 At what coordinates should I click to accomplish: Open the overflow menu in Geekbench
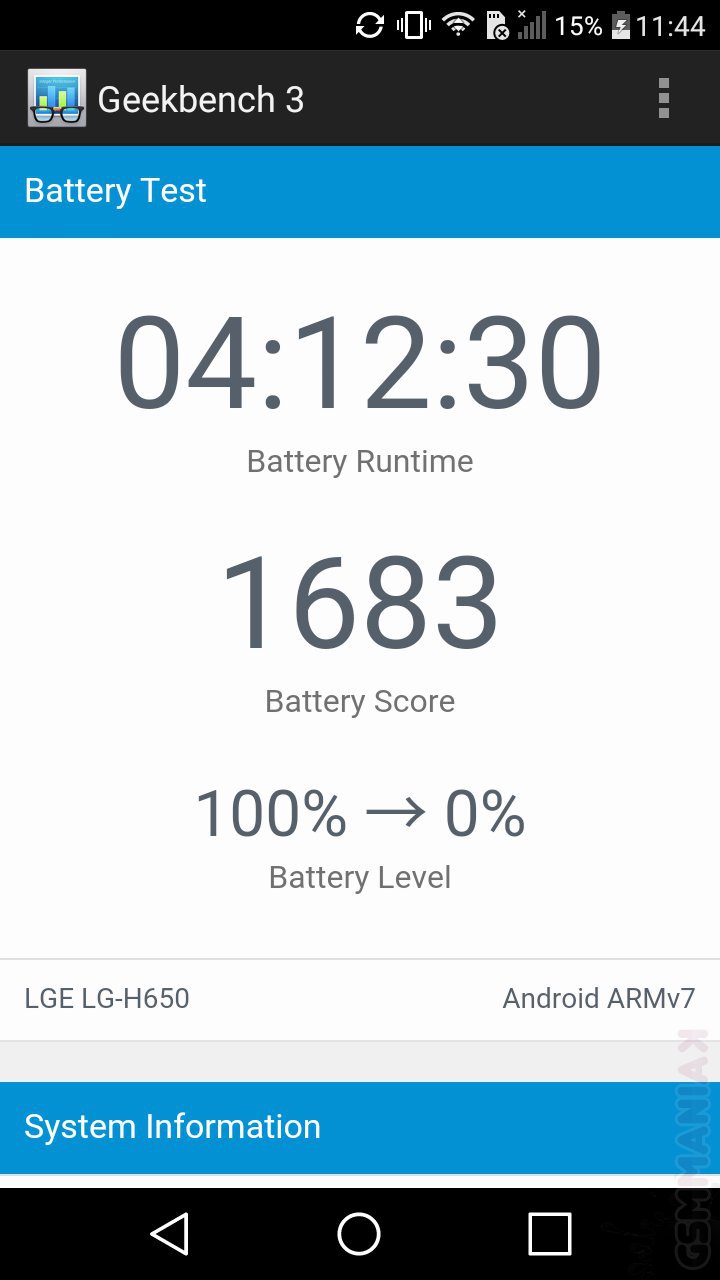[663, 99]
